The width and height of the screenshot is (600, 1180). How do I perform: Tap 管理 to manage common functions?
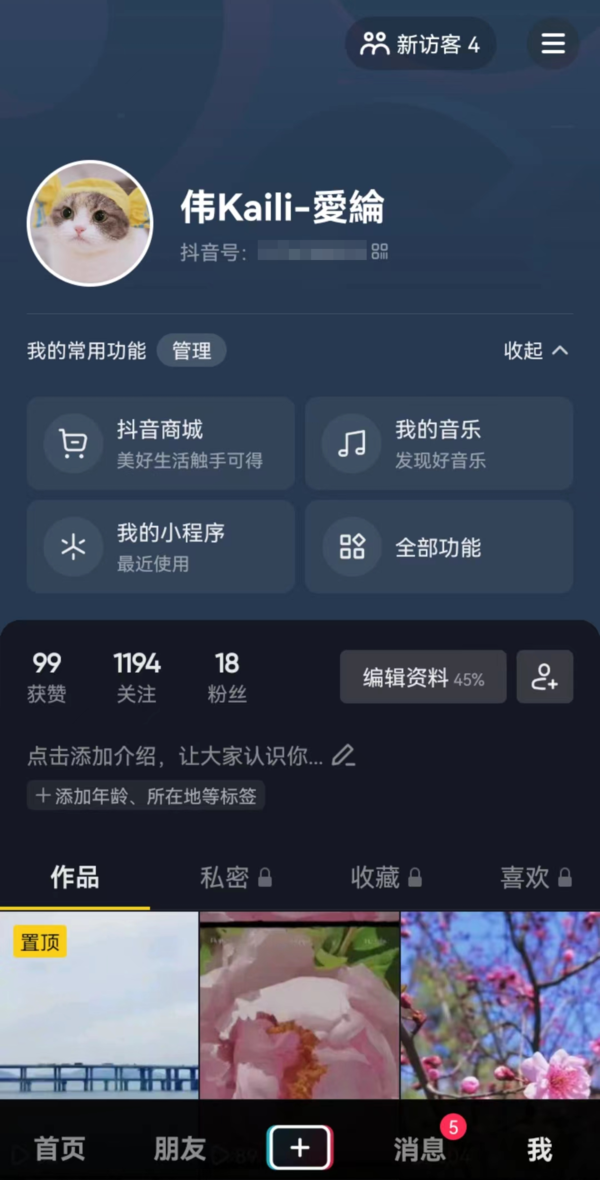click(191, 351)
